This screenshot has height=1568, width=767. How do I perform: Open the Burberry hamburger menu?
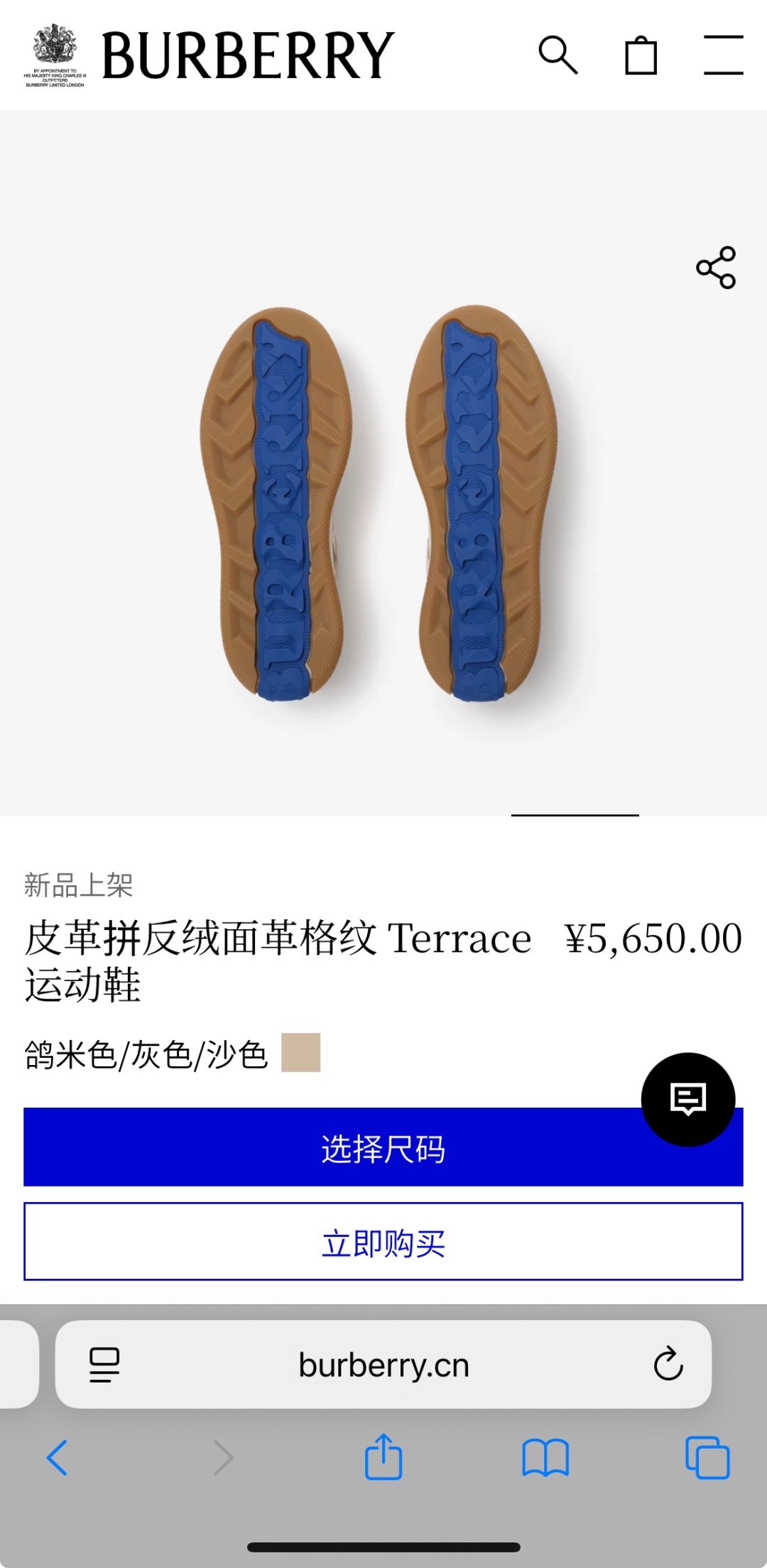[724, 55]
